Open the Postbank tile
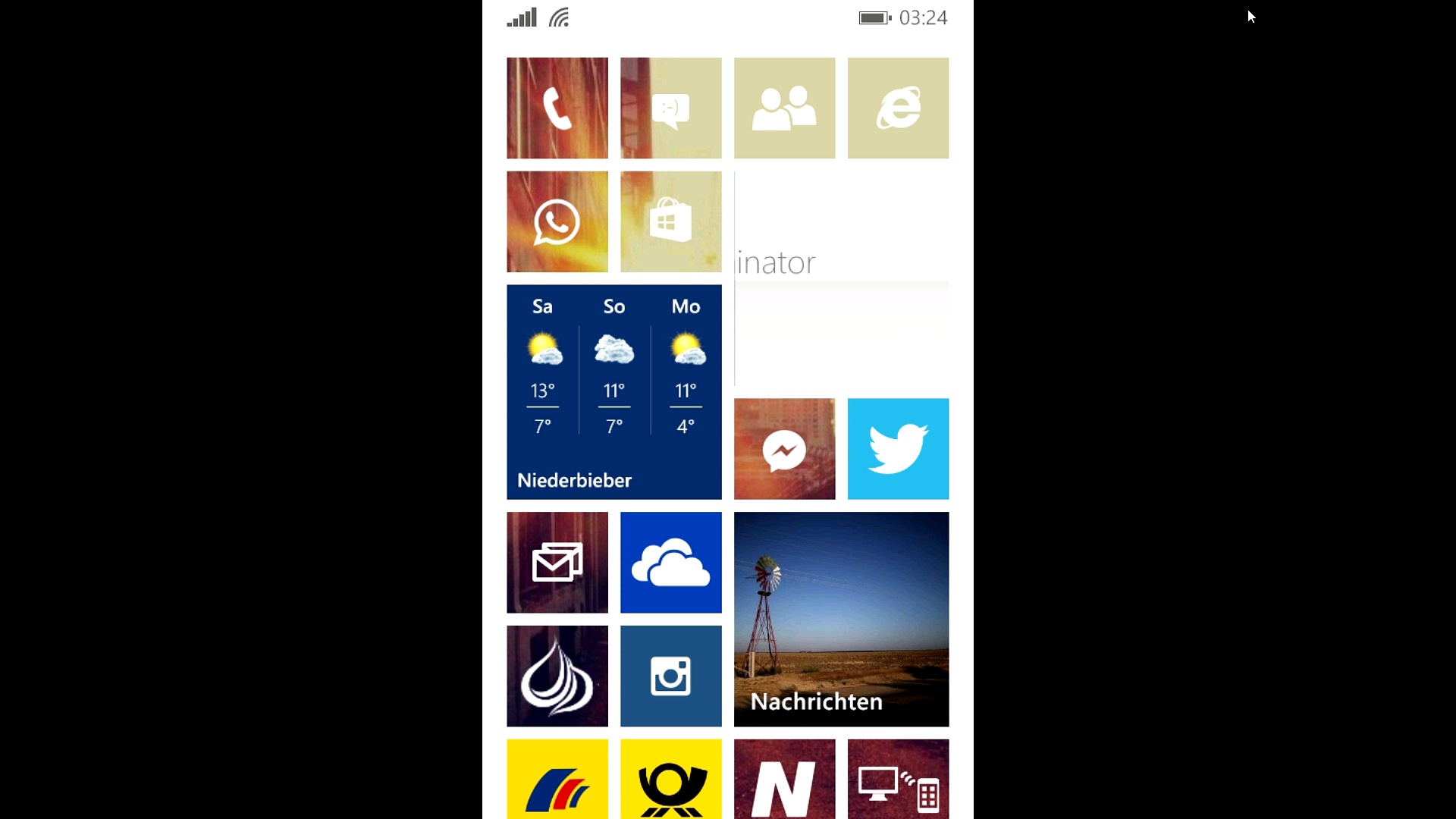 557,780
